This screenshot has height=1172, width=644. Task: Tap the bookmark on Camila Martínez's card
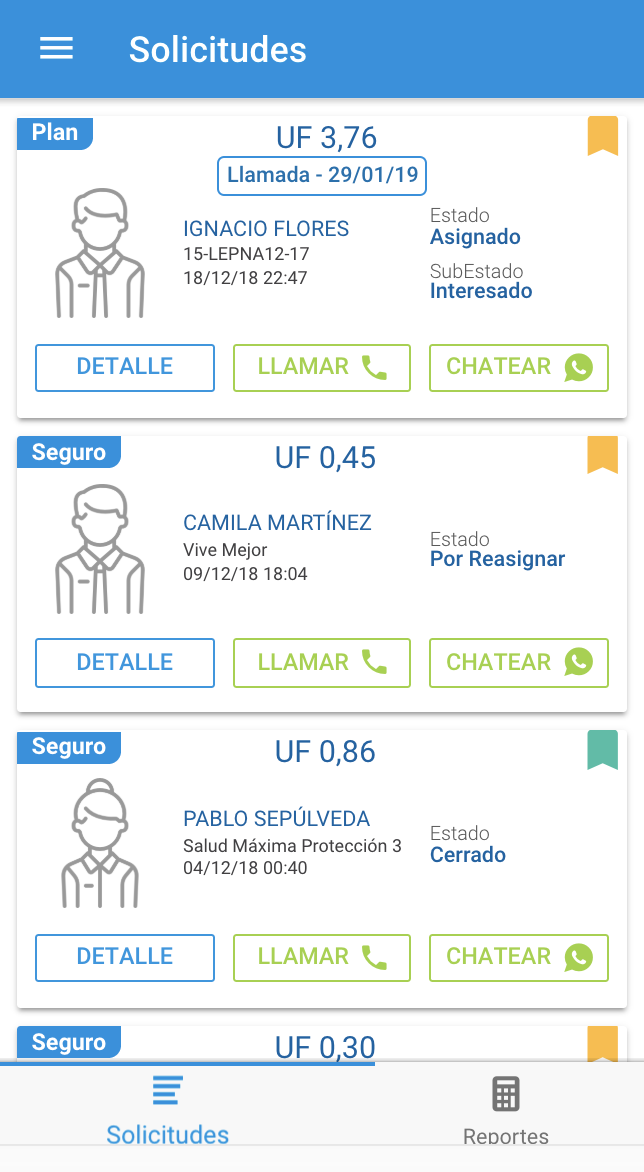tap(602, 454)
